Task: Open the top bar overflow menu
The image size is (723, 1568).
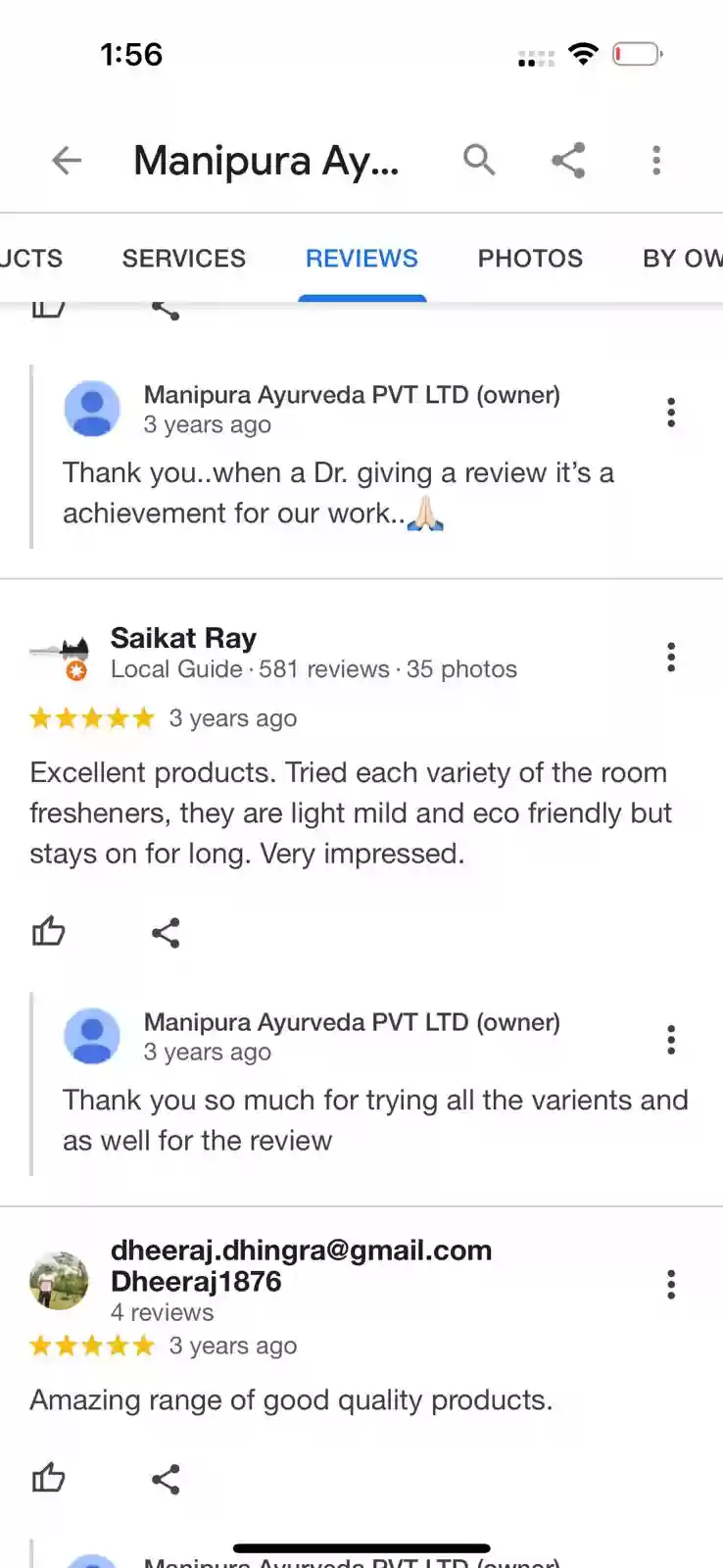Action: click(656, 160)
